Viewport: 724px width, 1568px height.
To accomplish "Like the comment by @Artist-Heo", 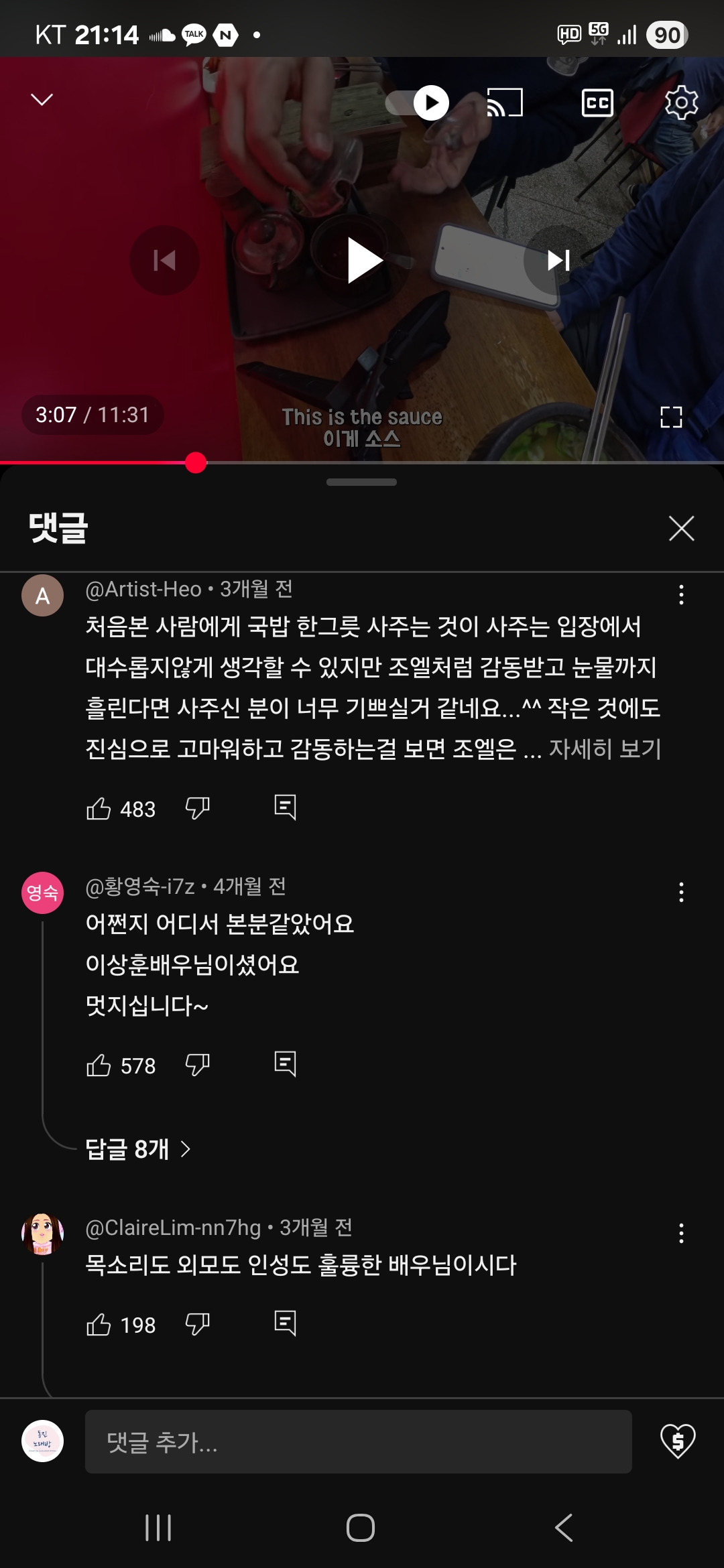I will (99, 808).
